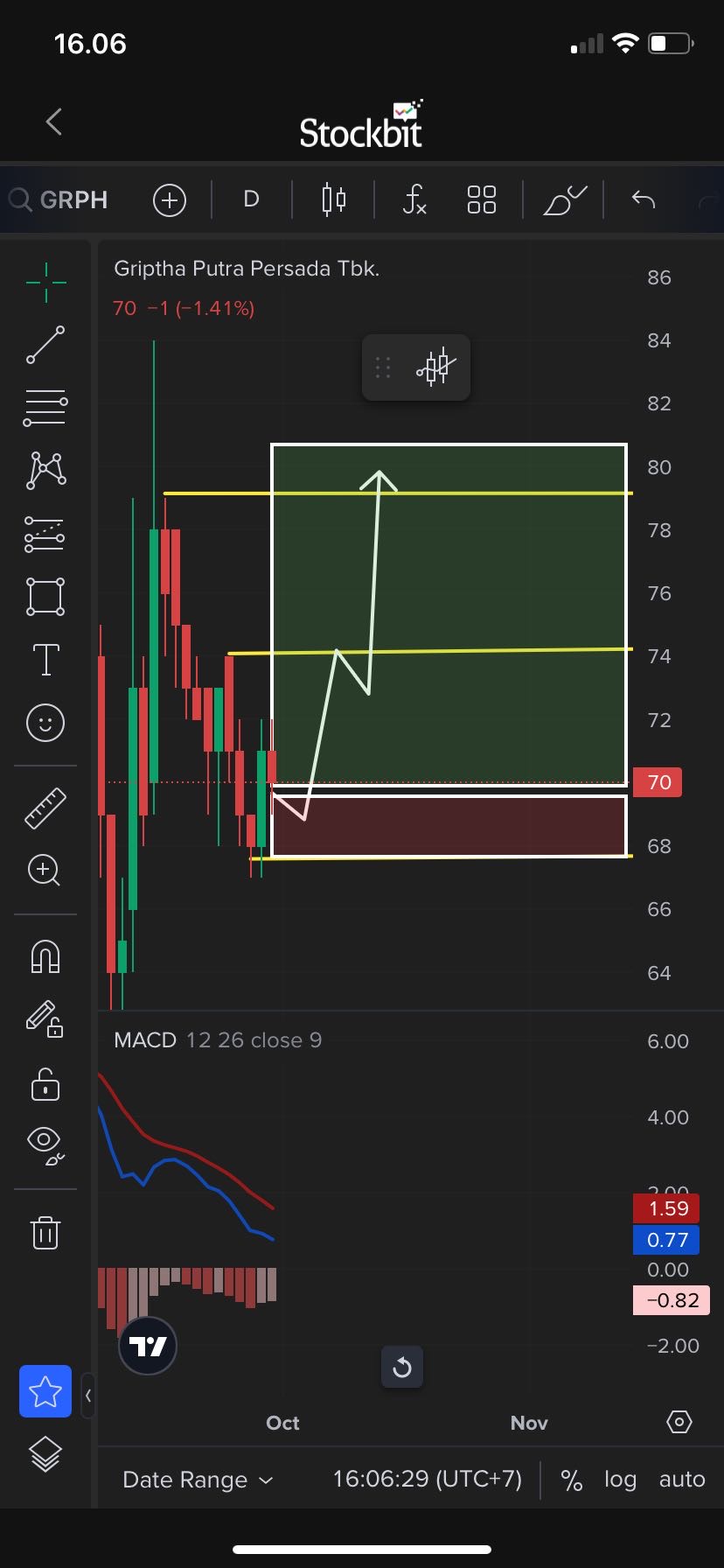
Task: Change the D timeframe interval
Action: (251, 199)
